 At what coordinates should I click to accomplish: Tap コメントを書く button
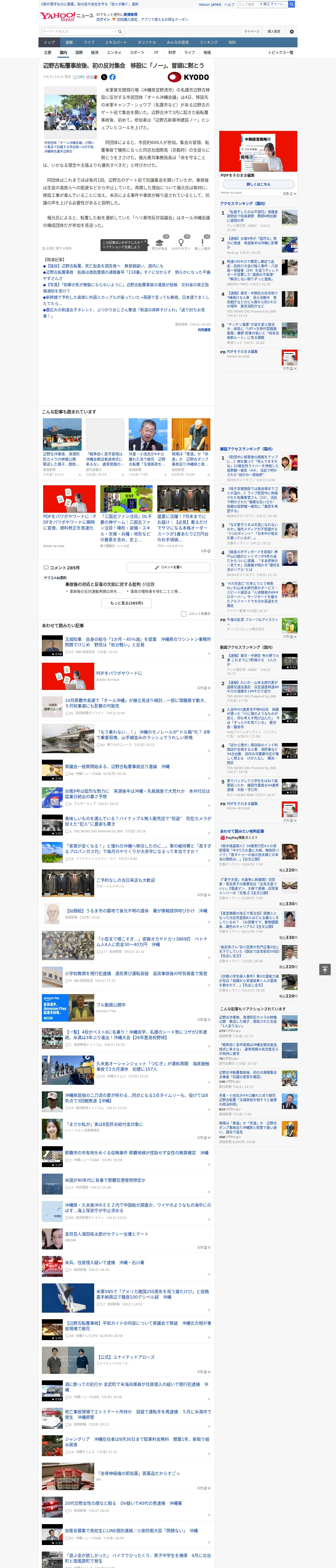(169, 567)
